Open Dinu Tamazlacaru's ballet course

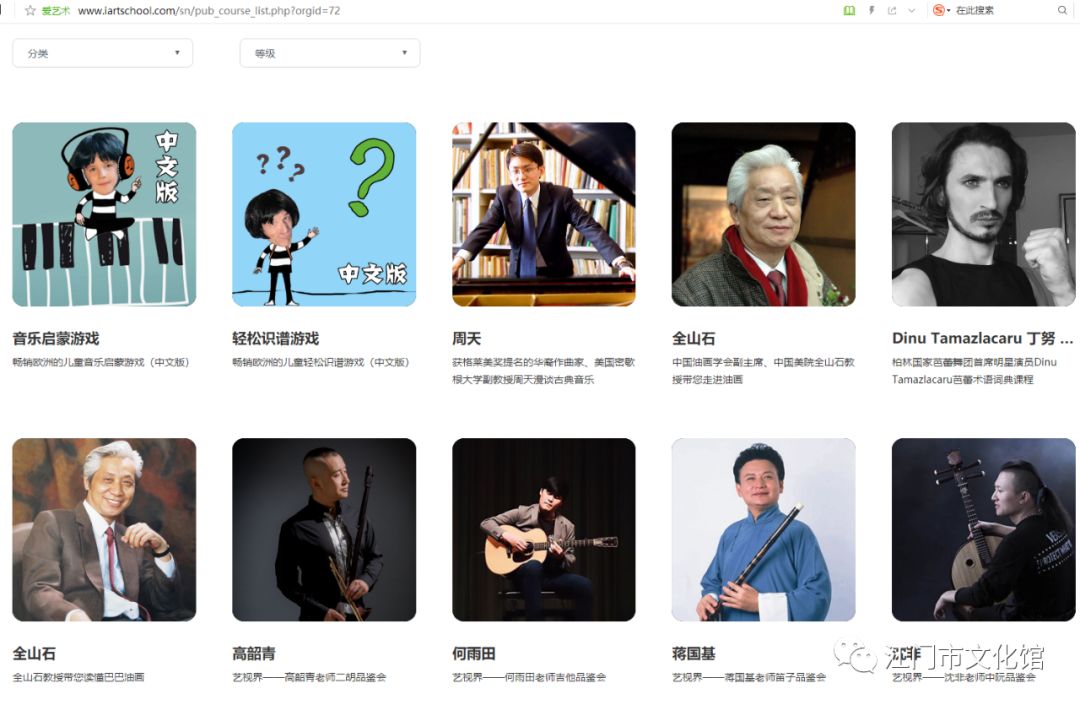(x=983, y=214)
